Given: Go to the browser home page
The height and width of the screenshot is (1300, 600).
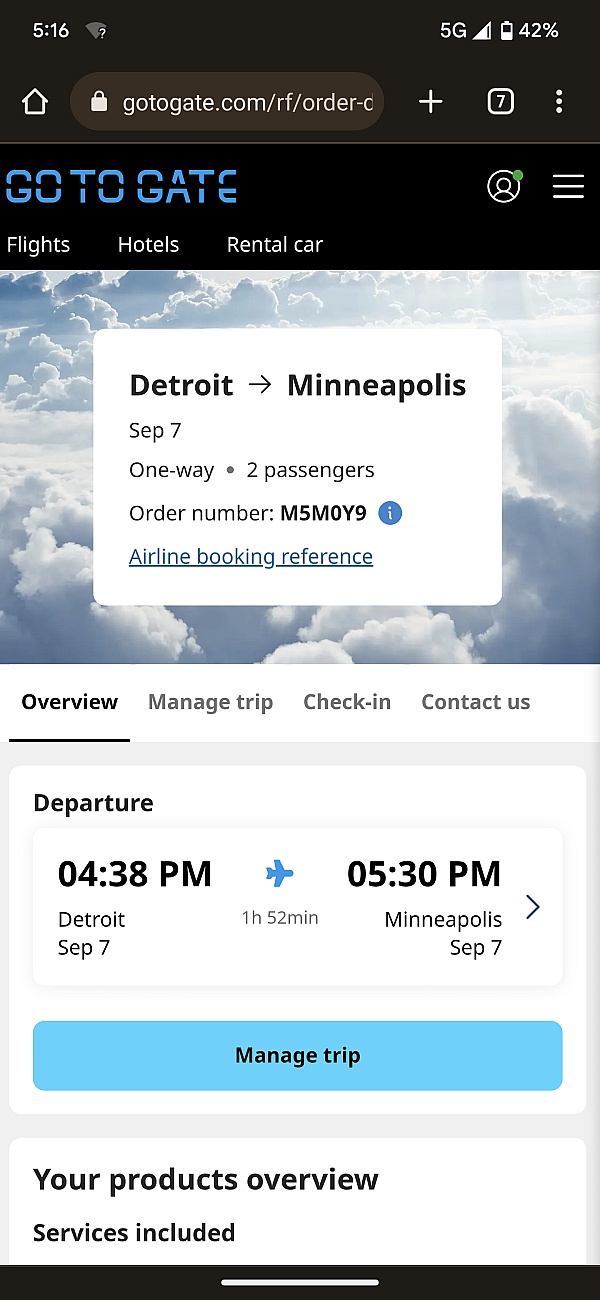Looking at the screenshot, I should (x=35, y=102).
